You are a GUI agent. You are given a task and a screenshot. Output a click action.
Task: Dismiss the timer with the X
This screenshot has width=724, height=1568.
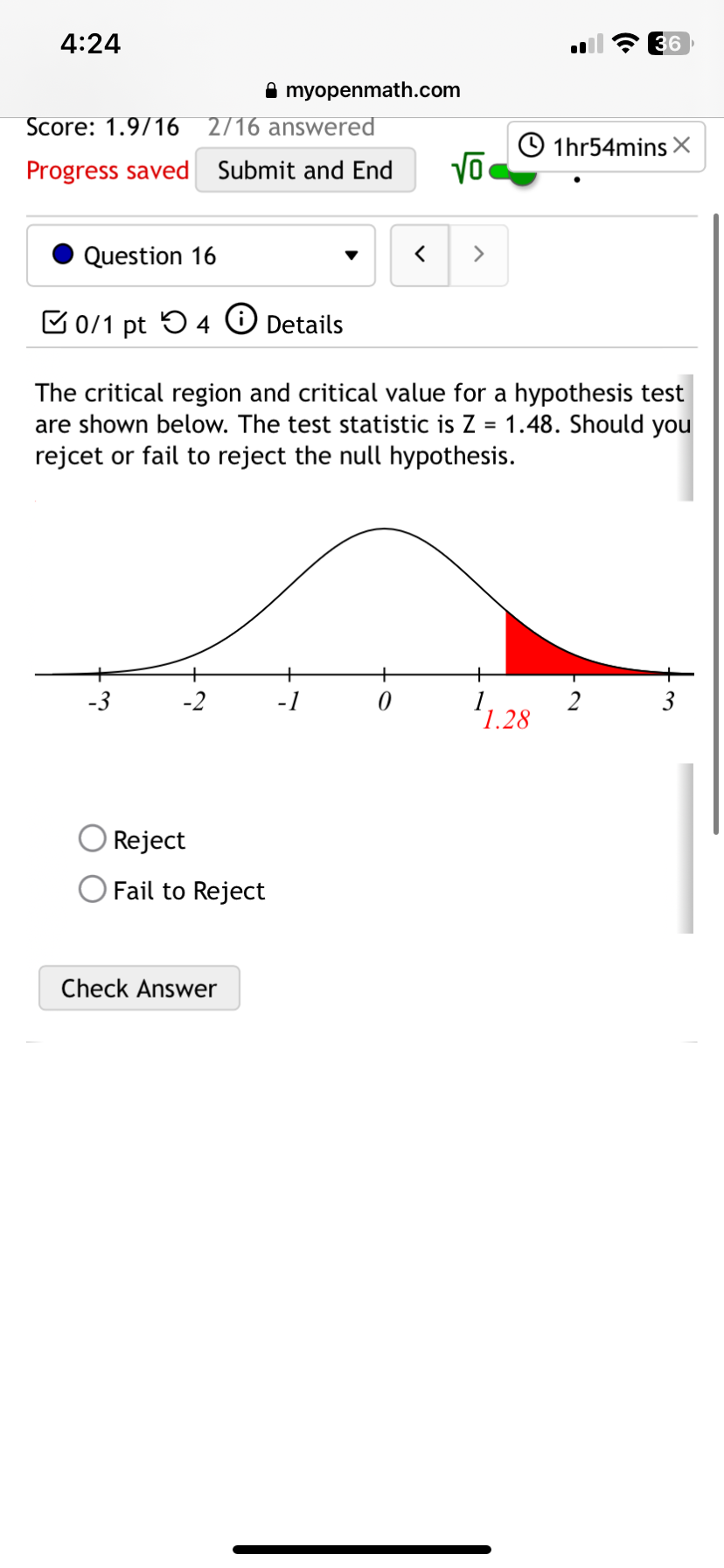click(x=685, y=146)
